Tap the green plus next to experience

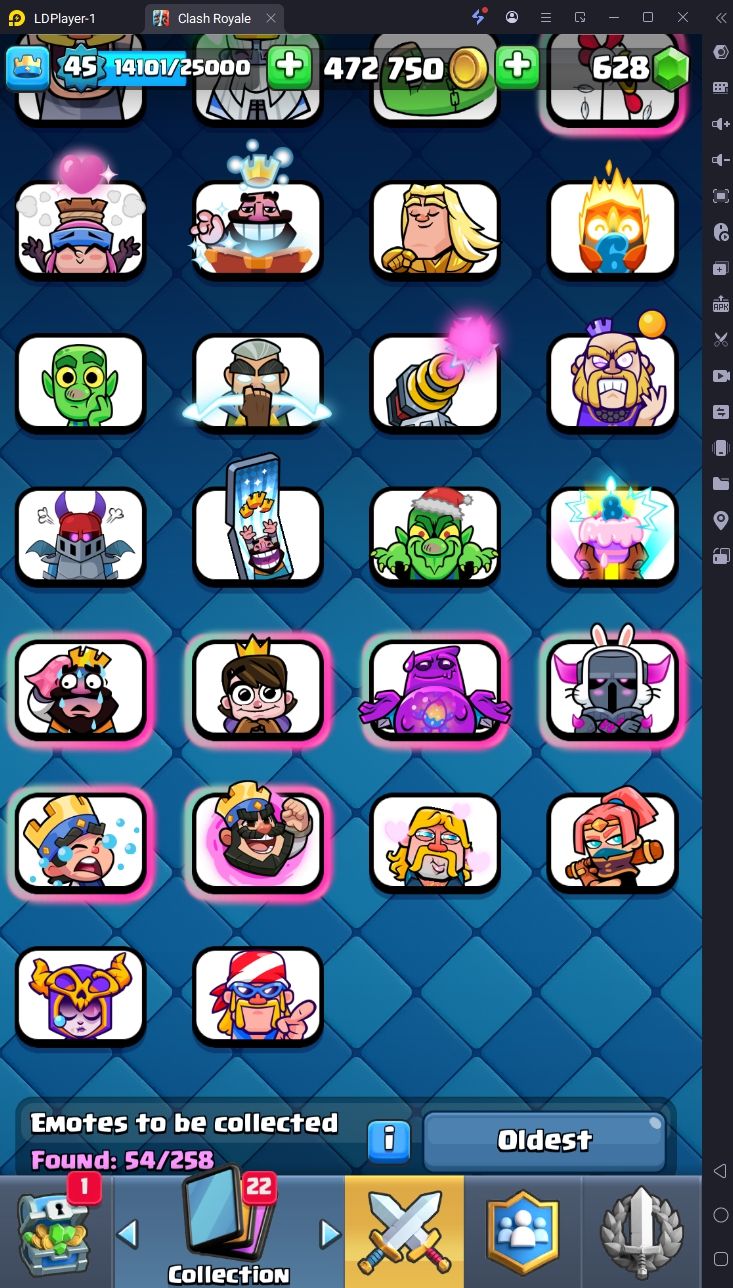(x=289, y=67)
